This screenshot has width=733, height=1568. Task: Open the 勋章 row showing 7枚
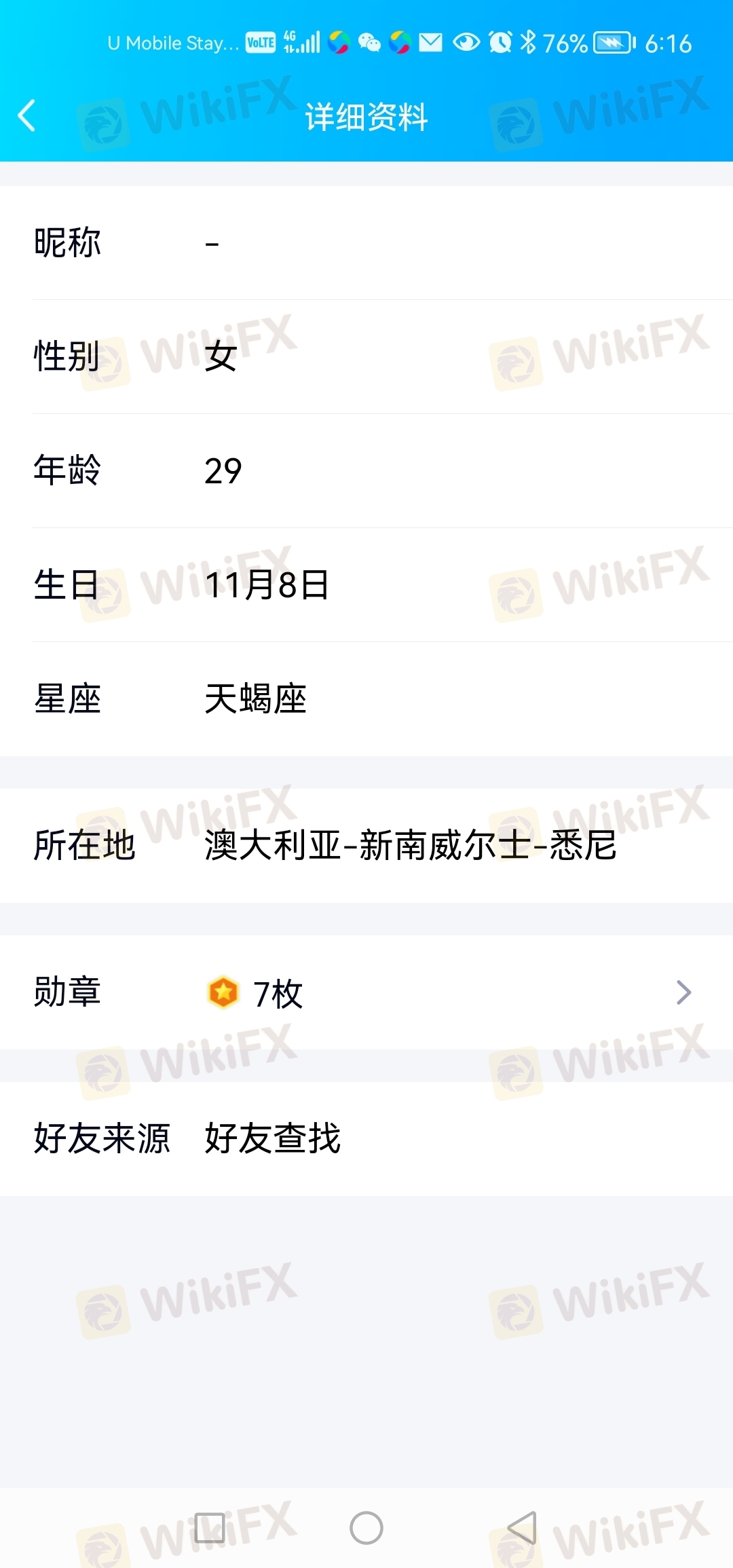coord(366,992)
